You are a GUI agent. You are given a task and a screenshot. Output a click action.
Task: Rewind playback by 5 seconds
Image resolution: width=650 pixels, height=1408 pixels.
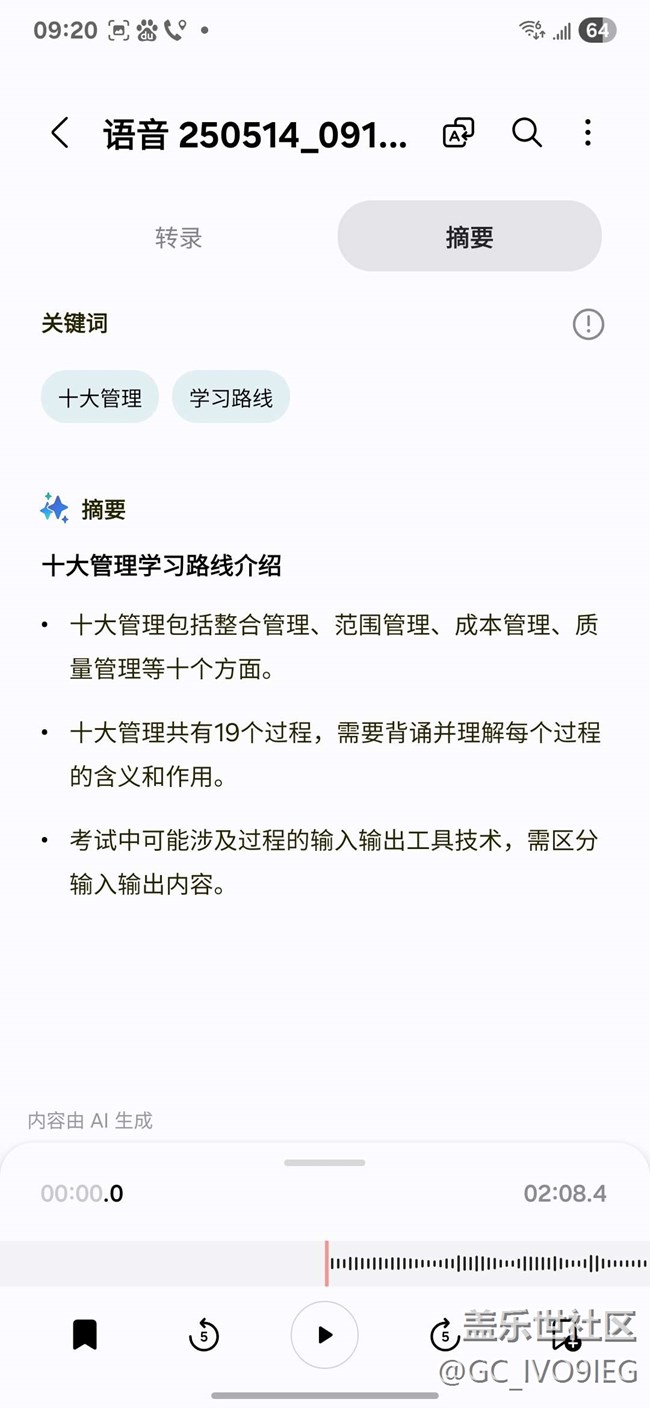click(204, 1334)
